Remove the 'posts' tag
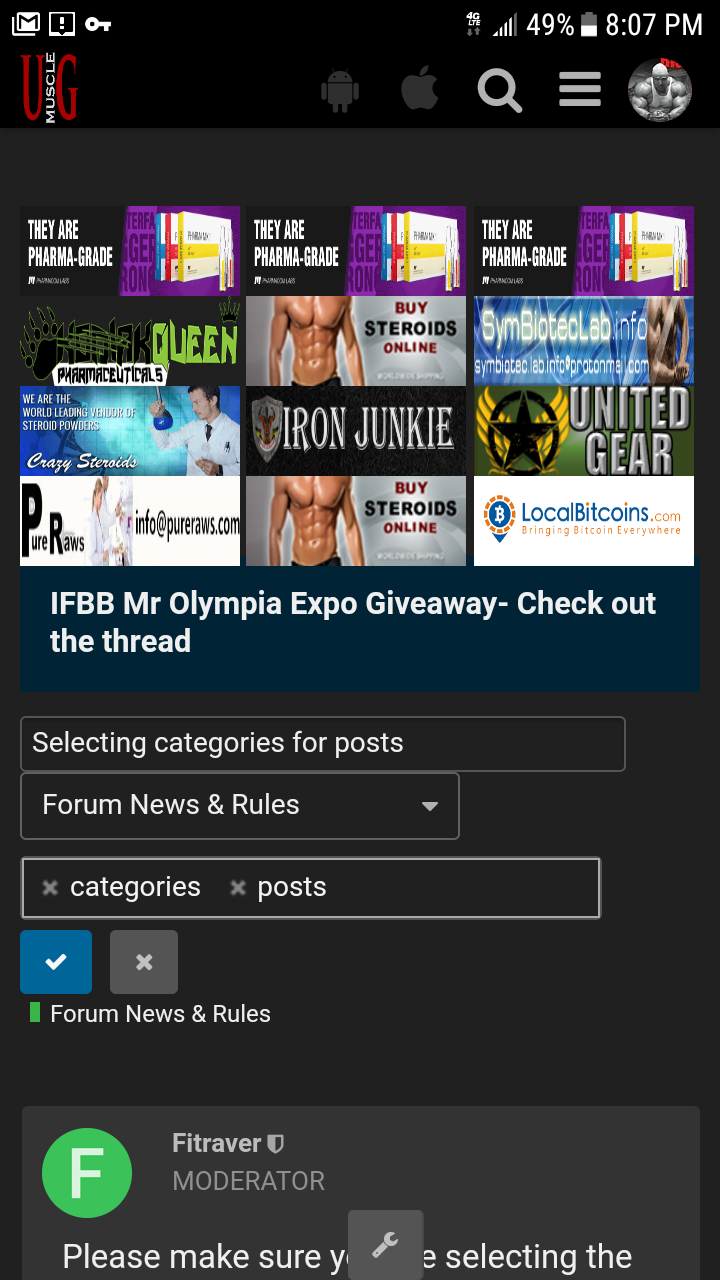Screen dimensions: 720x1280 [x=238, y=888]
